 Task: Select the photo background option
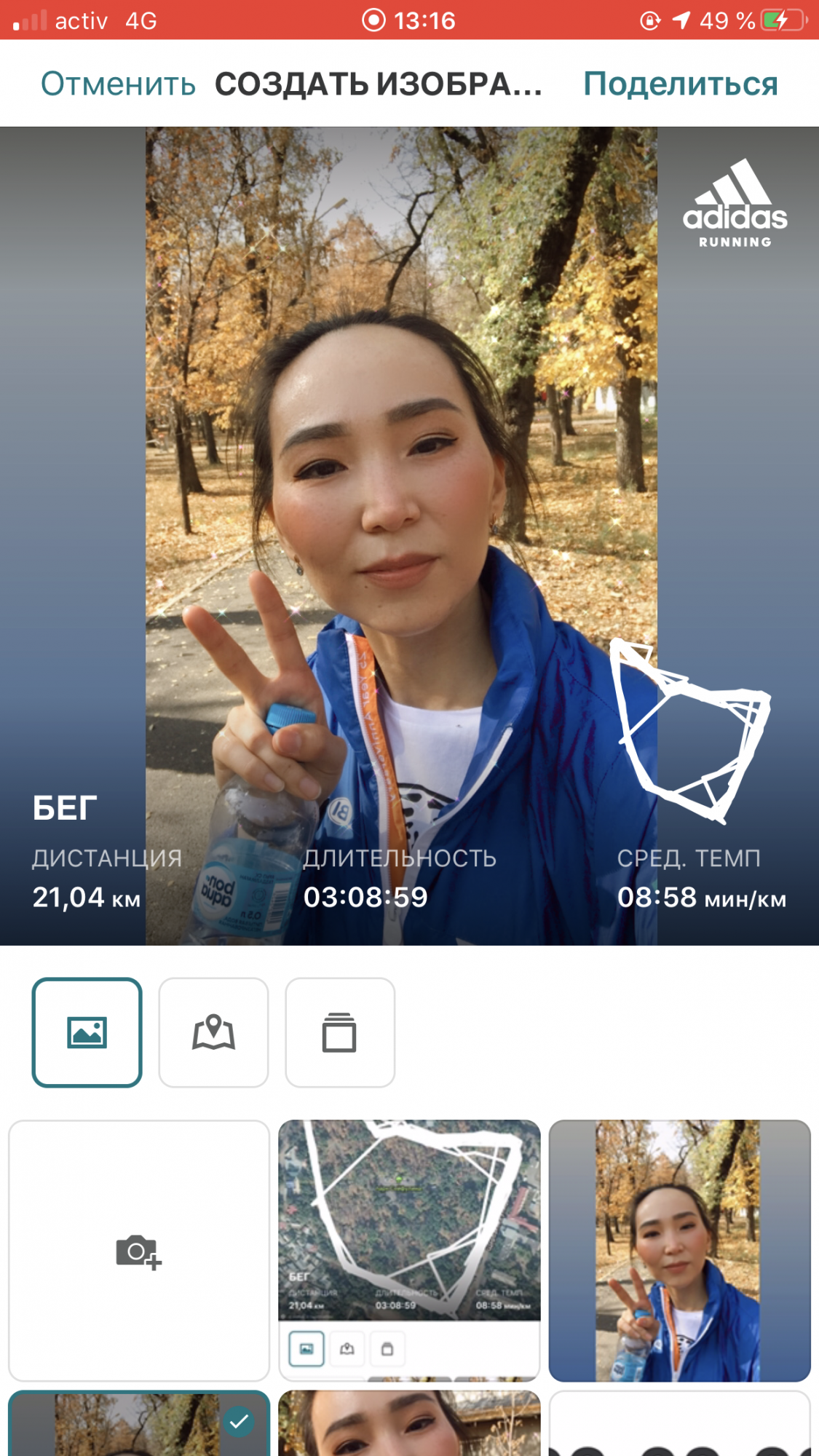[x=87, y=1032]
